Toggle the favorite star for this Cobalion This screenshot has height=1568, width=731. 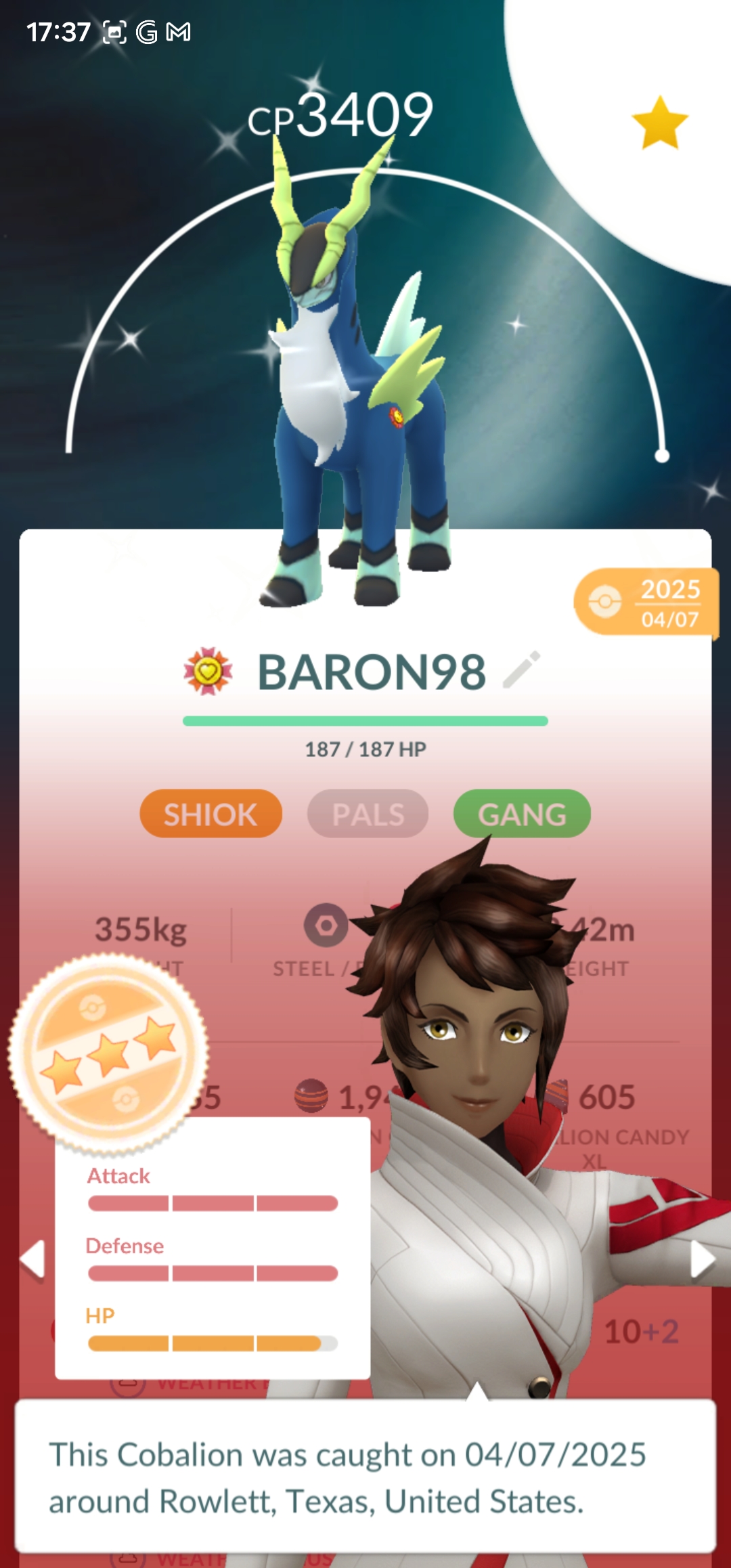point(659,123)
